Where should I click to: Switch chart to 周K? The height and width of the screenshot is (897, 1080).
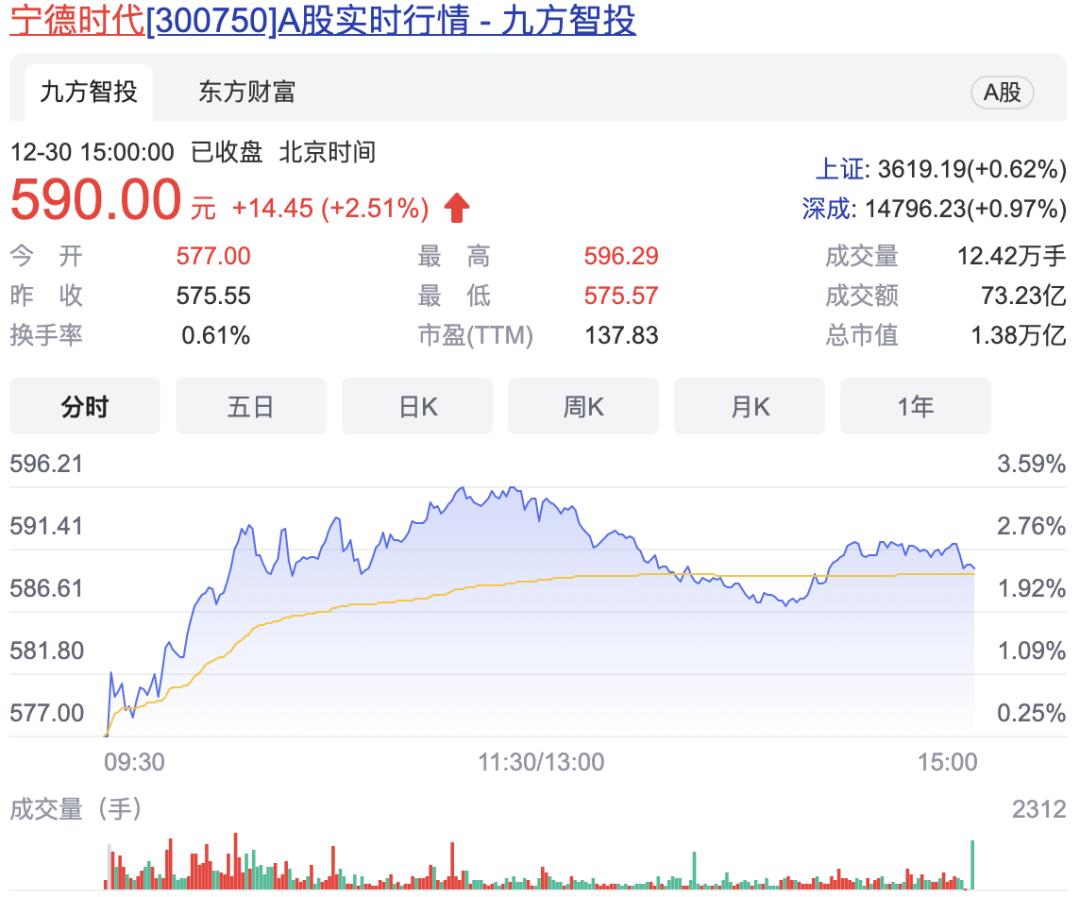[583, 406]
